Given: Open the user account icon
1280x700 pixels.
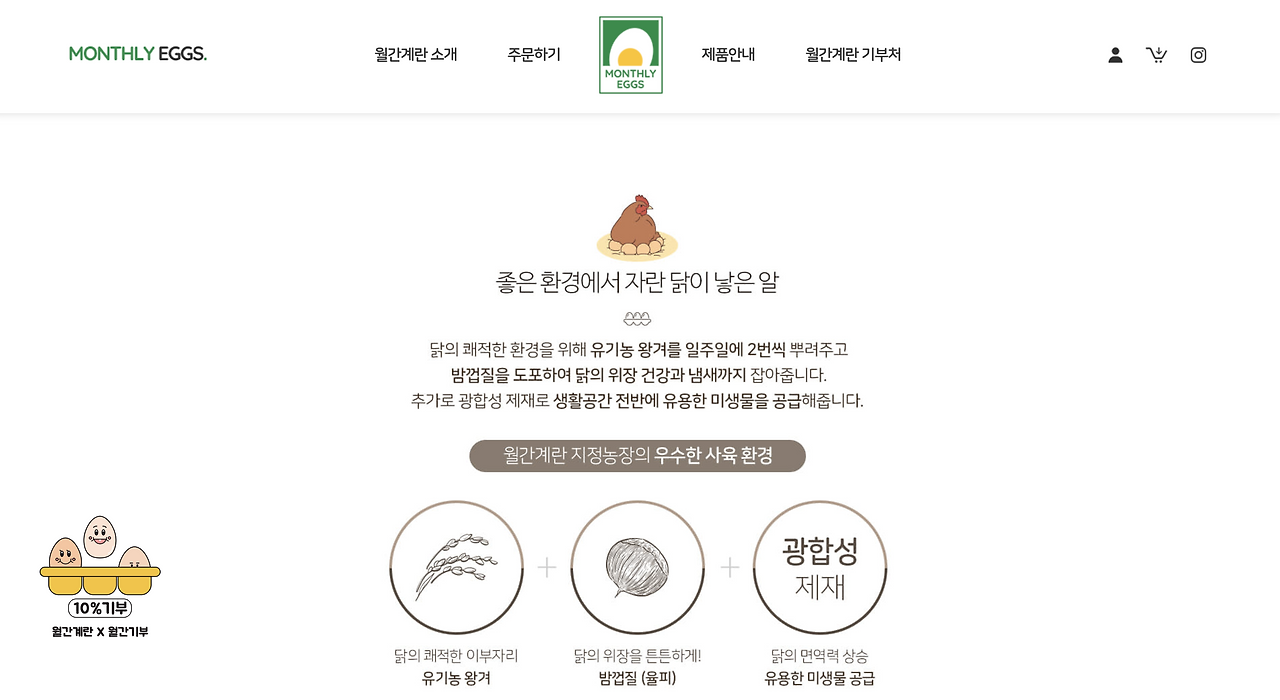Looking at the screenshot, I should pyautogui.click(x=1115, y=55).
